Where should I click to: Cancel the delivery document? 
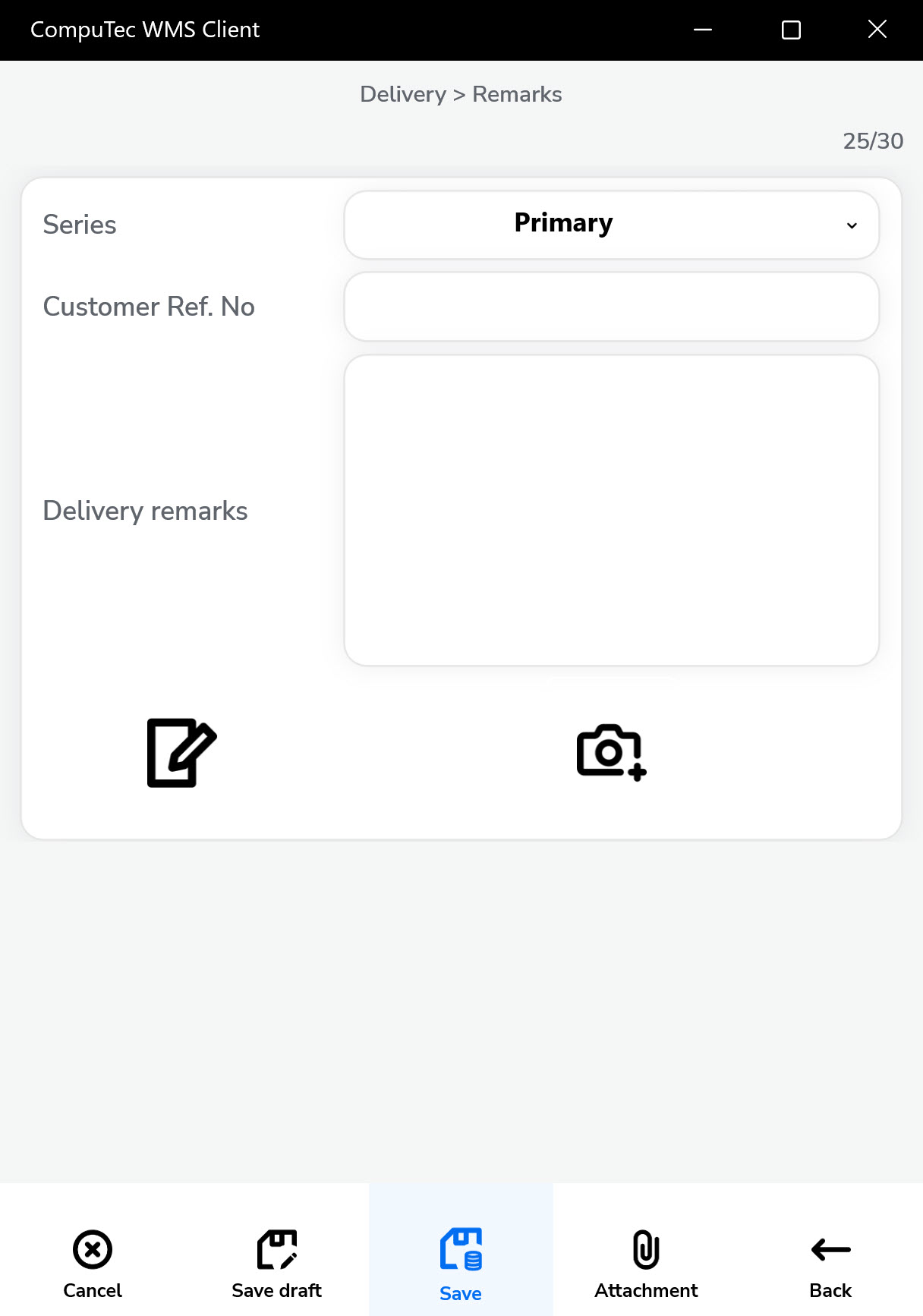(x=93, y=1263)
